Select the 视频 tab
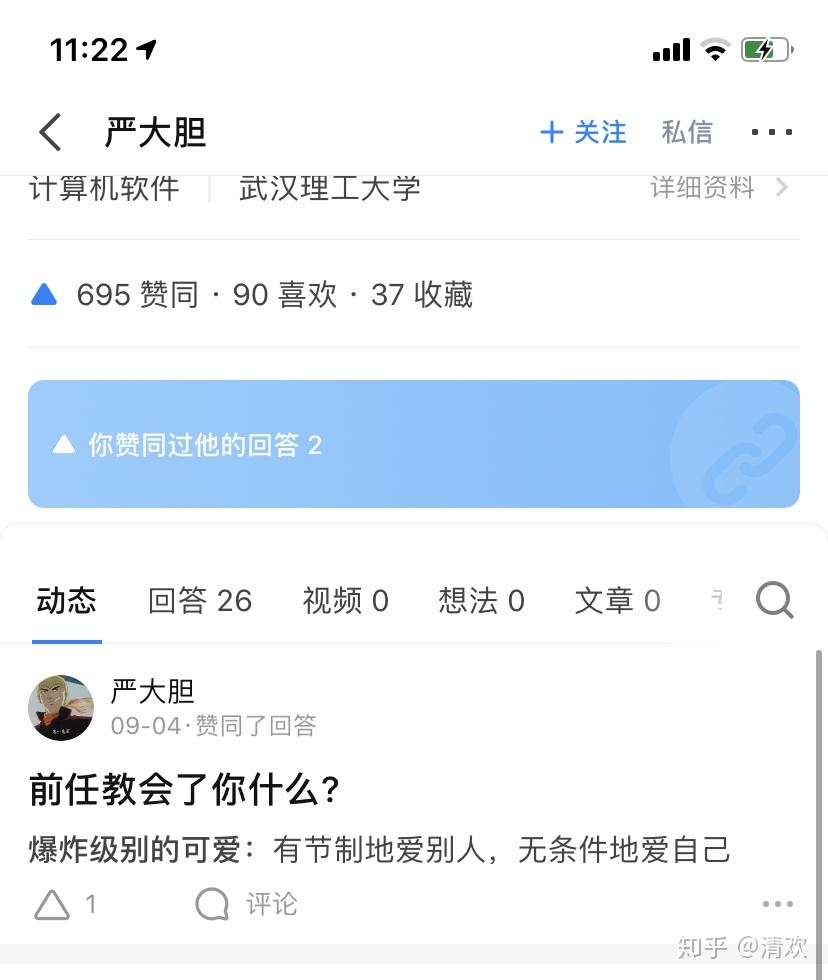 pyautogui.click(x=345, y=601)
